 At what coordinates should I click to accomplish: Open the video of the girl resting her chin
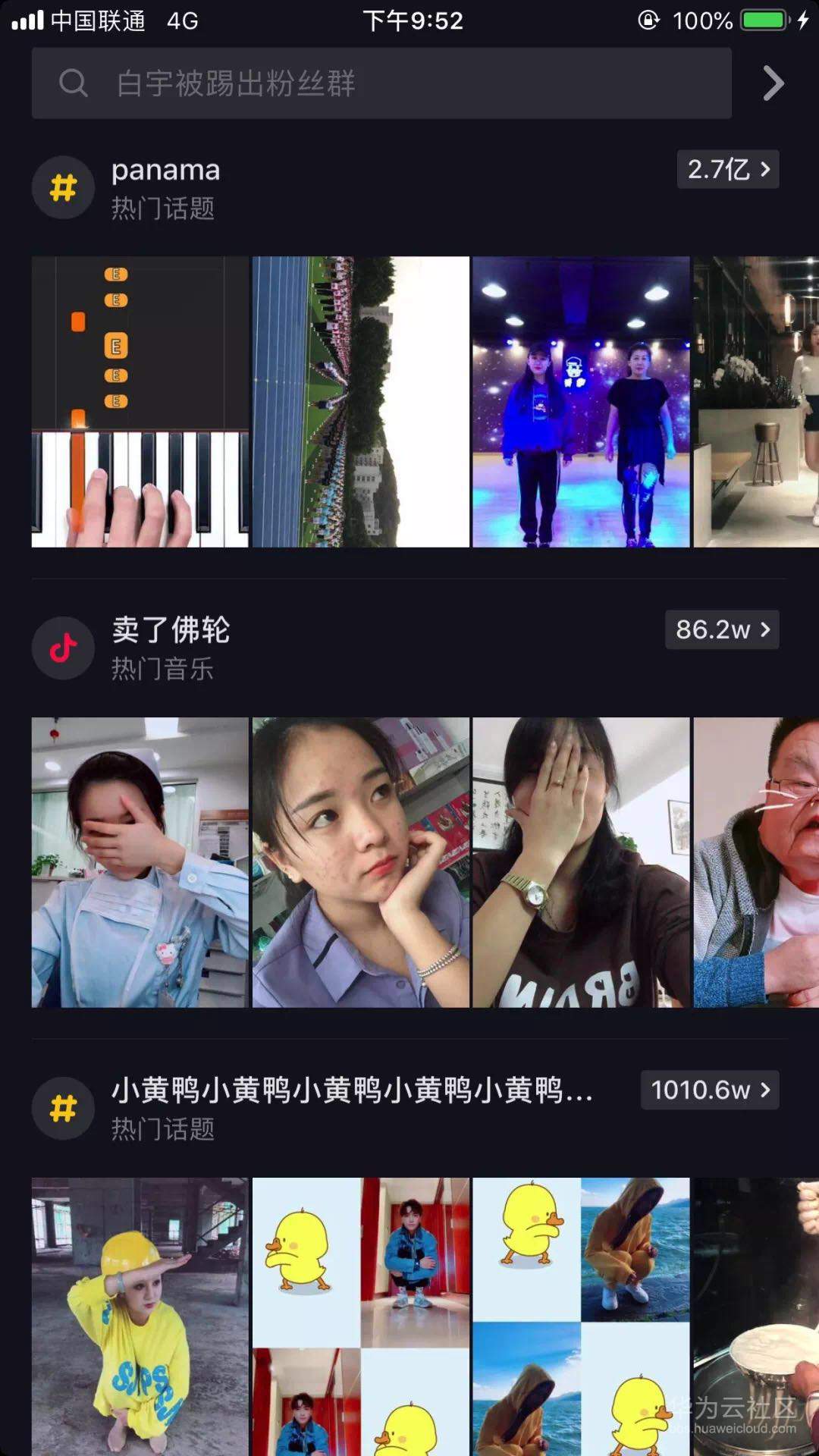pos(360,862)
